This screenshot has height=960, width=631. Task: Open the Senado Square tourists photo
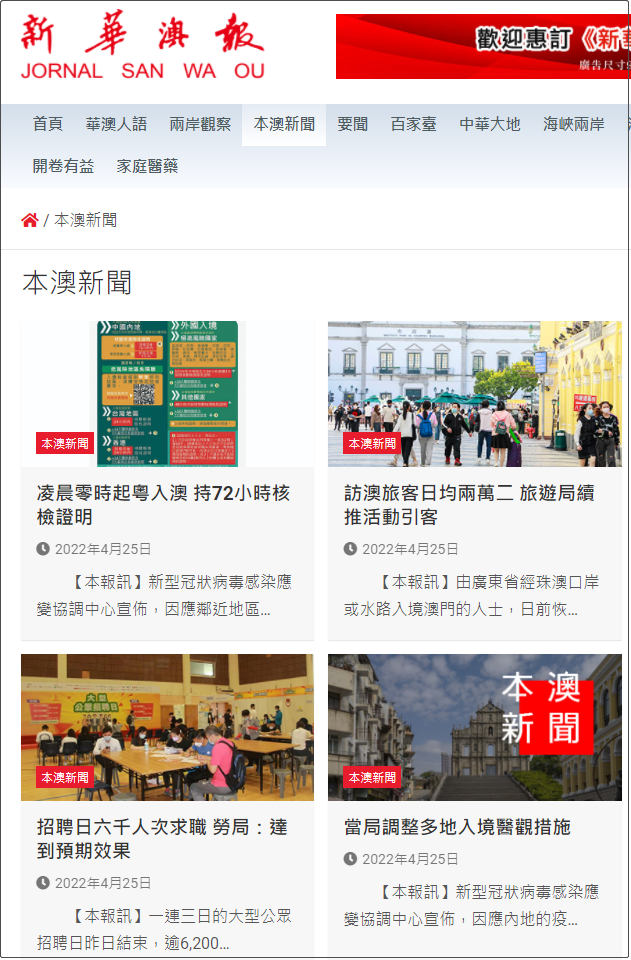[474, 393]
